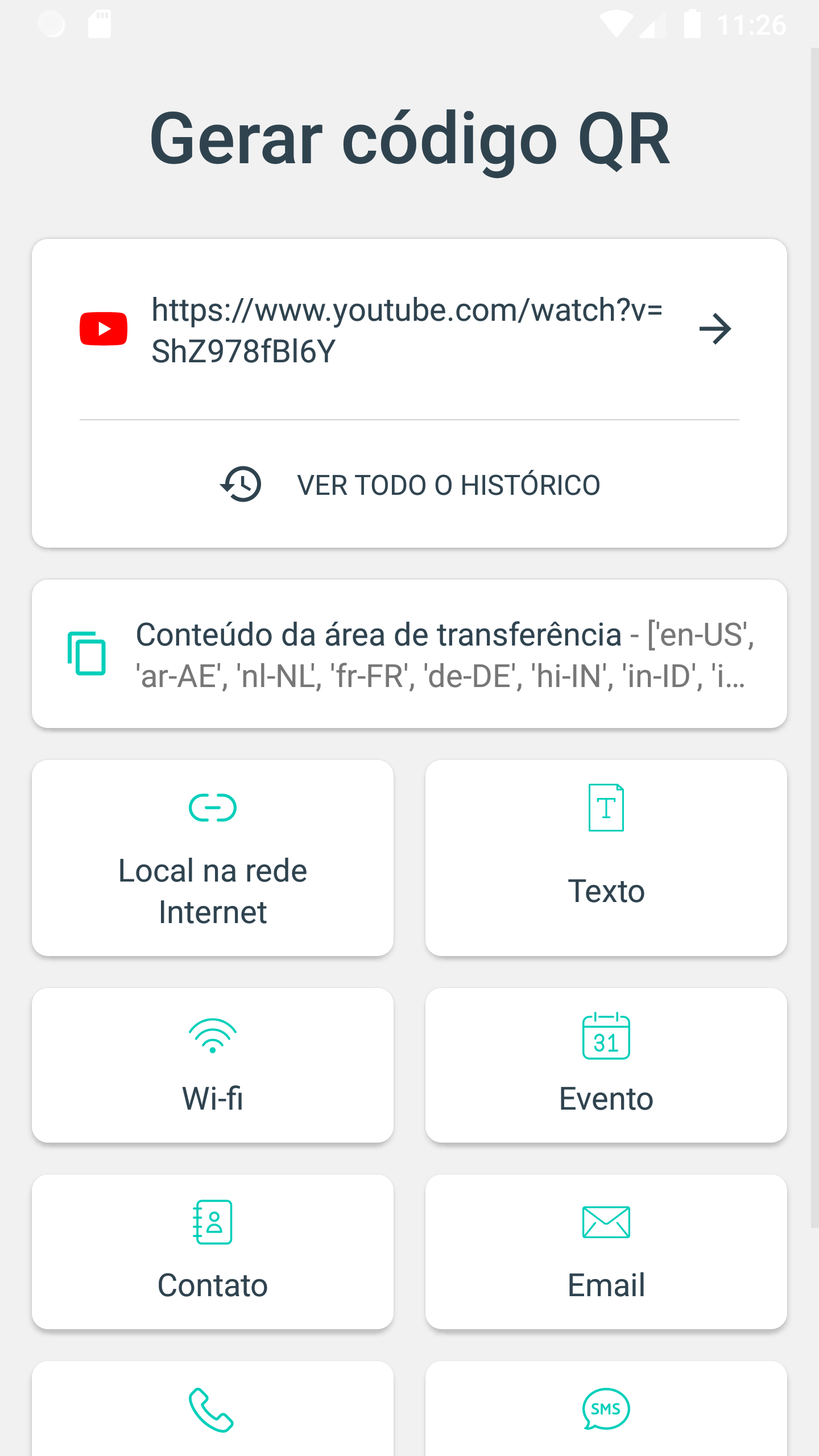Screen dimensions: 819x1456
Task: Choose the Email card
Action: (606, 1252)
